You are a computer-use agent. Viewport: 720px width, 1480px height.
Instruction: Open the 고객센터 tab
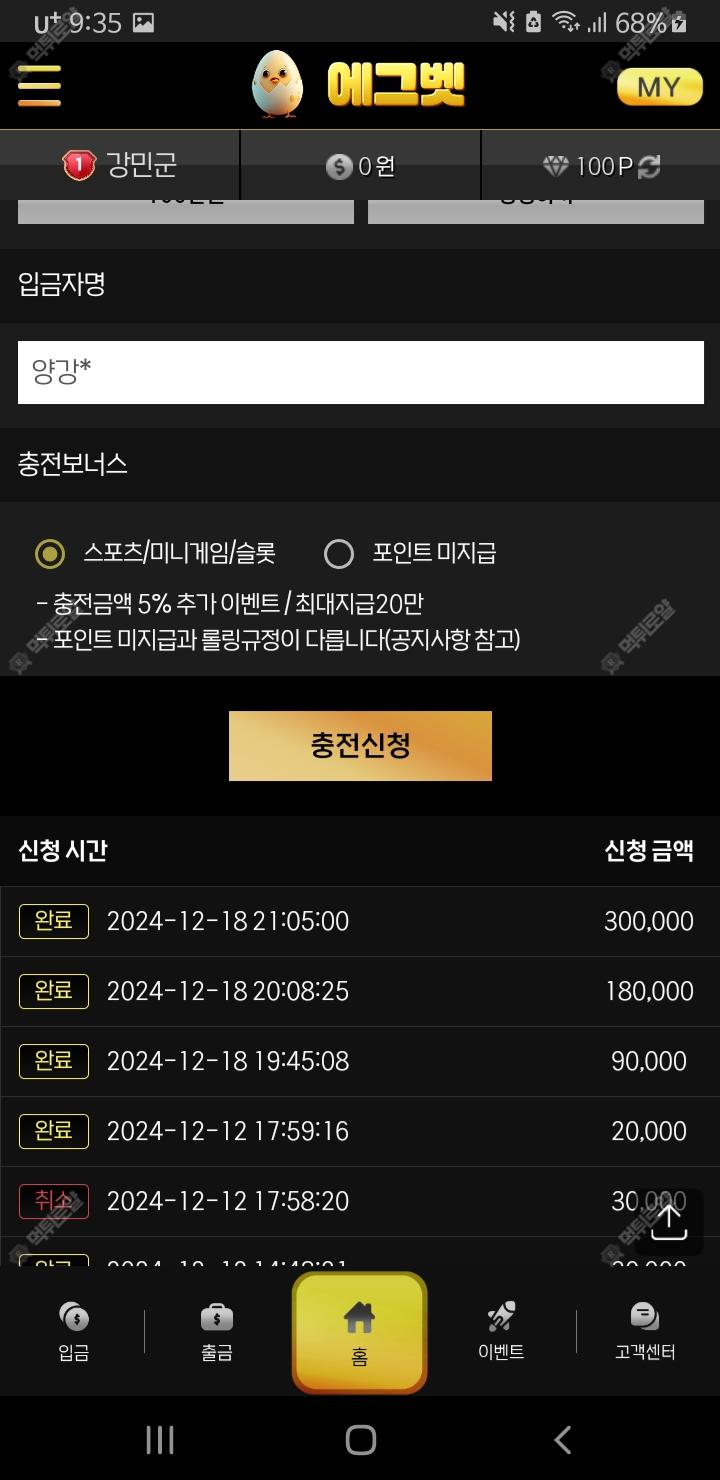tap(645, 1332)
